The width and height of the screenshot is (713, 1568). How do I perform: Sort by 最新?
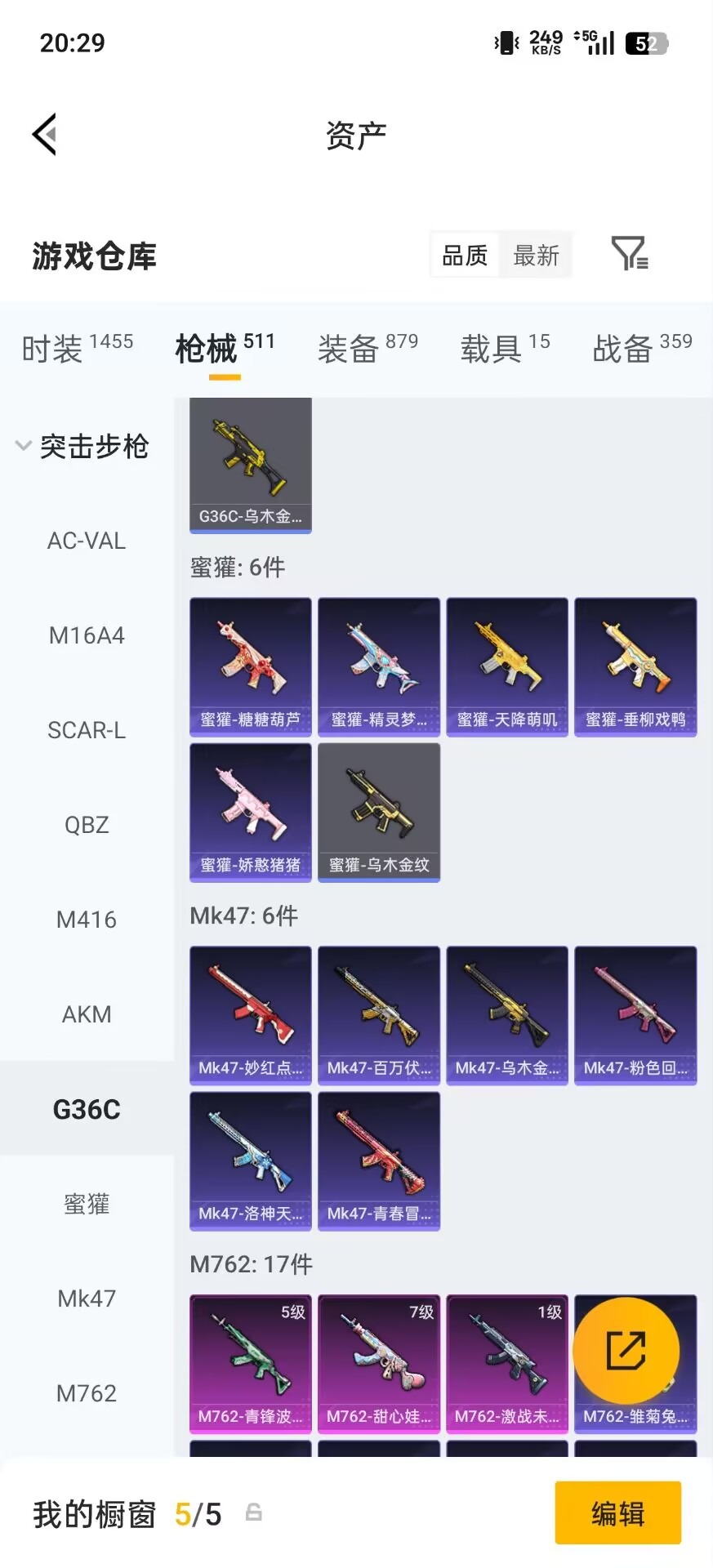point(535,256)
